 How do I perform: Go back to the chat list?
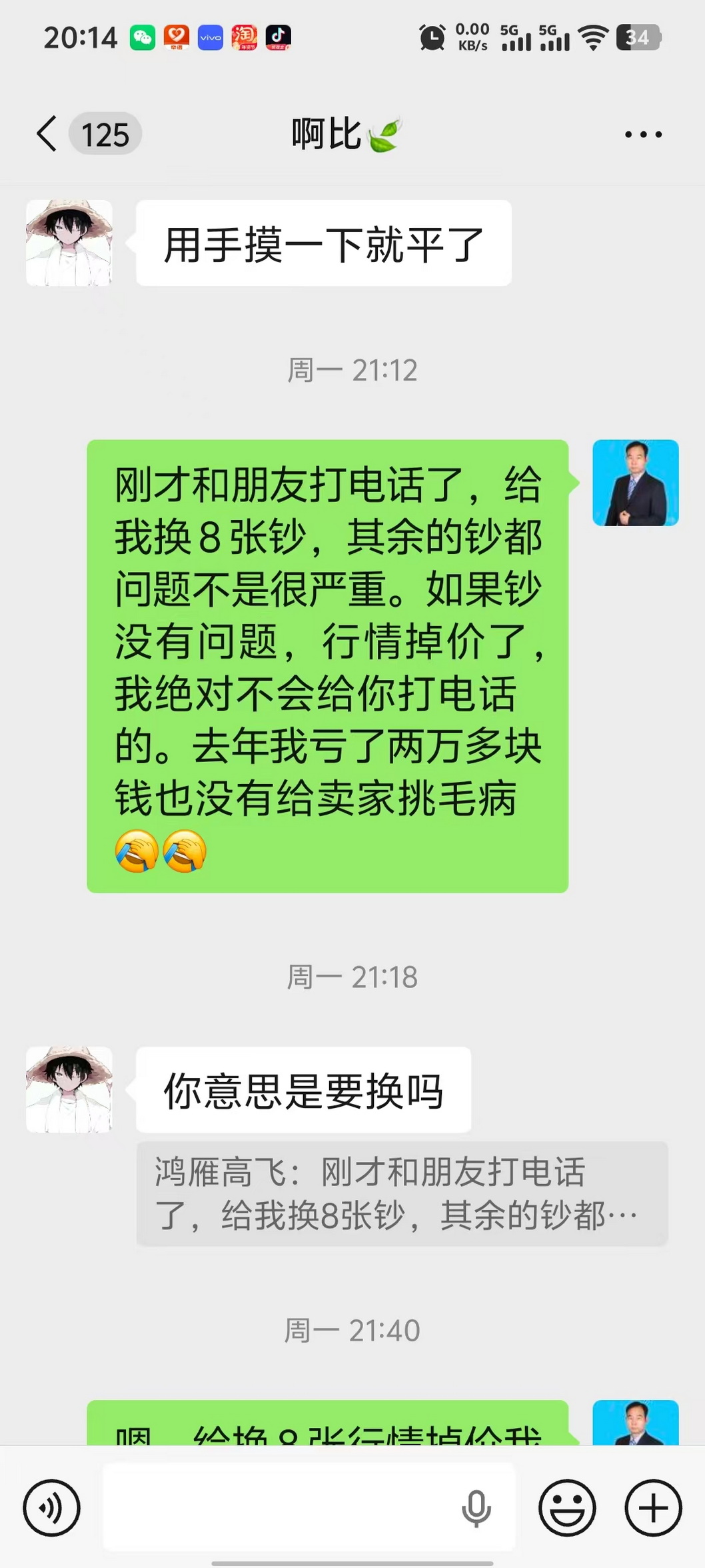[47, 134]
